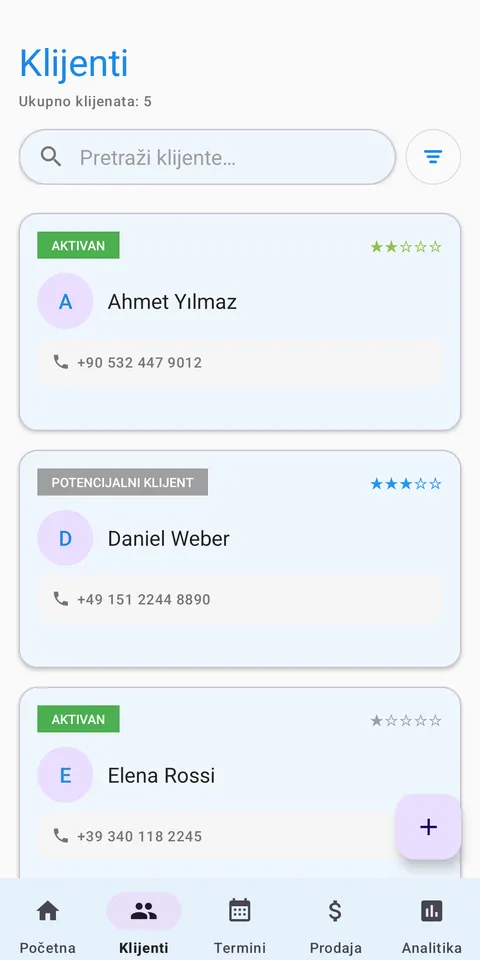Call Daniel Weber's number +49 151 2244 8890

[x=240, y=599]
